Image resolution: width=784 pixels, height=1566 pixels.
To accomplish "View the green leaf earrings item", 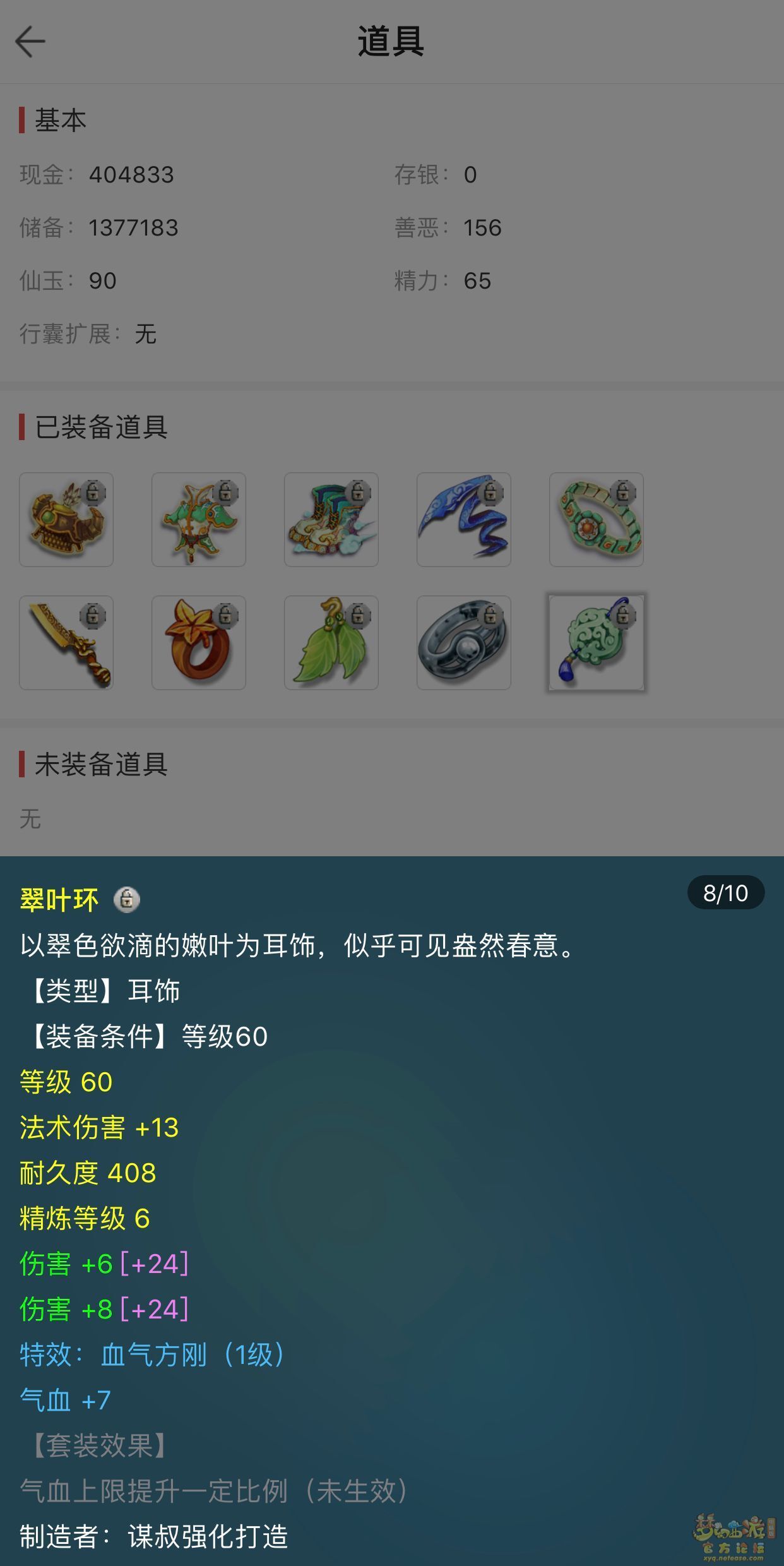I will pyautogui.click(x=331, y=643).
